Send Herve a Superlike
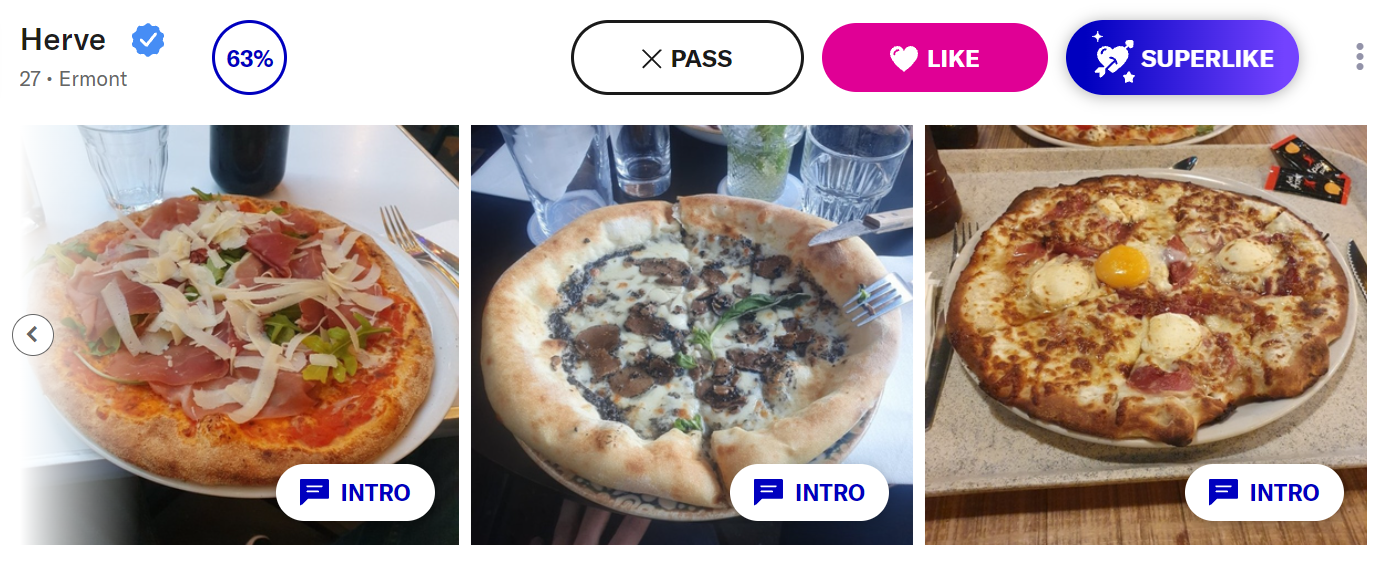1394x572 pixels. pyautogui.click(x=1182, y=59)
